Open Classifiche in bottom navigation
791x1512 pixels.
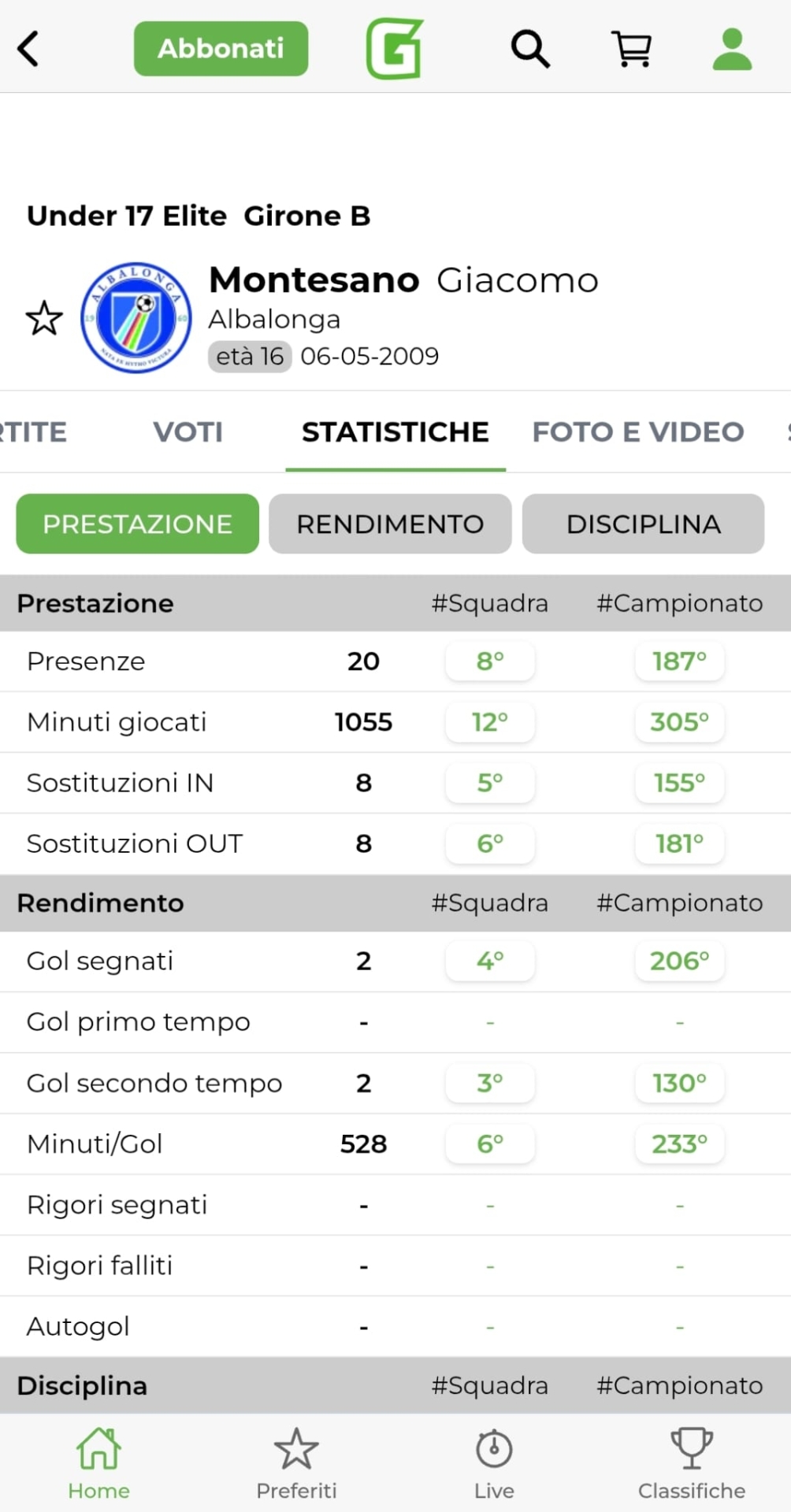(x=692, y=1463)
